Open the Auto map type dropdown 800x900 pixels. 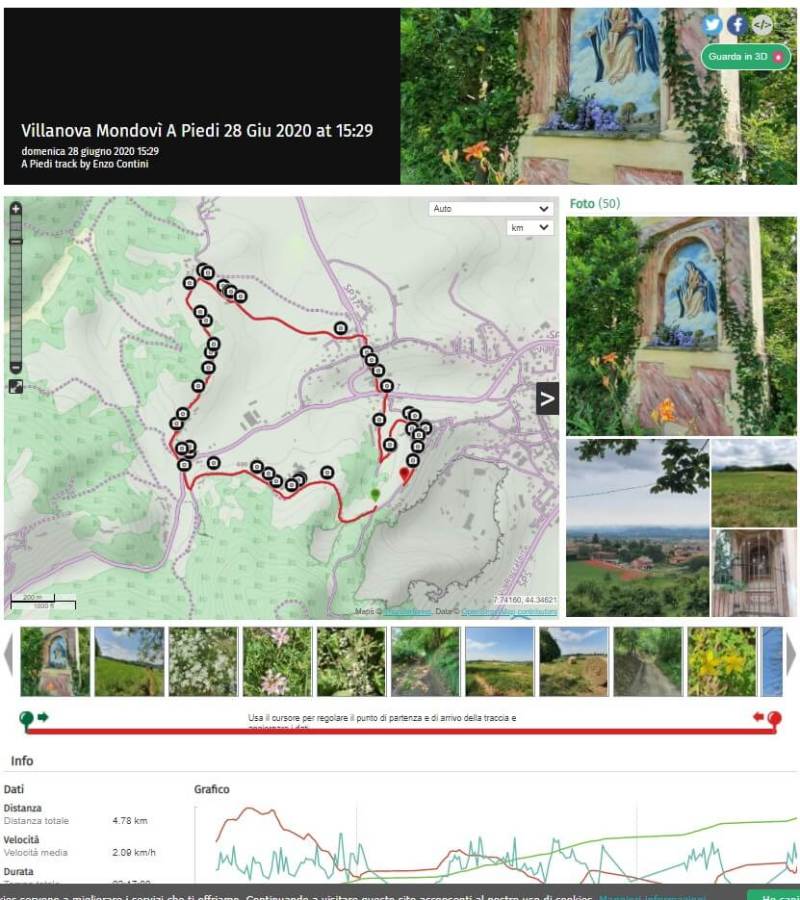(491, 209)
